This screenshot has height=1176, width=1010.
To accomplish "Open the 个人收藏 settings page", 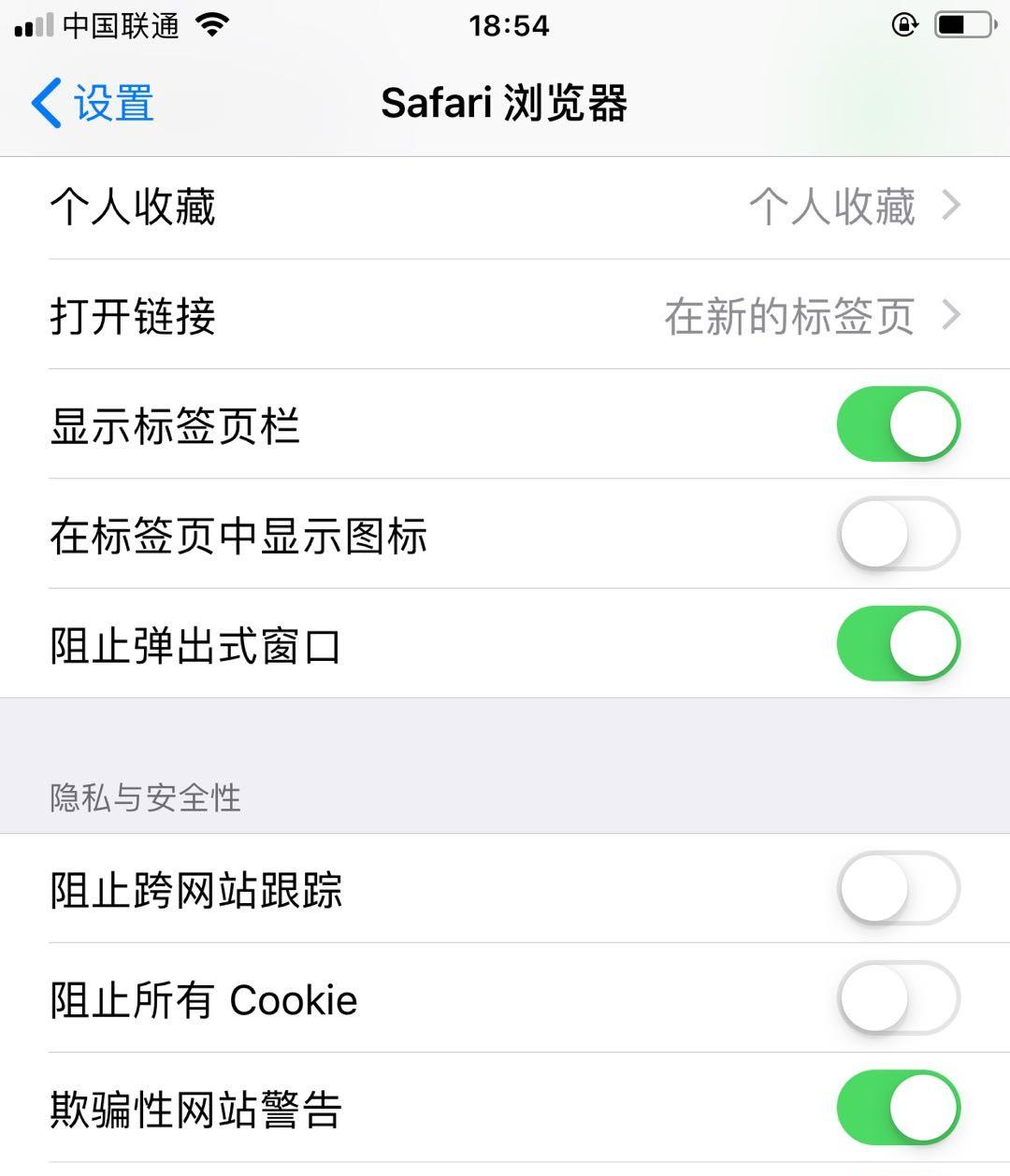I will click(505, 208).
